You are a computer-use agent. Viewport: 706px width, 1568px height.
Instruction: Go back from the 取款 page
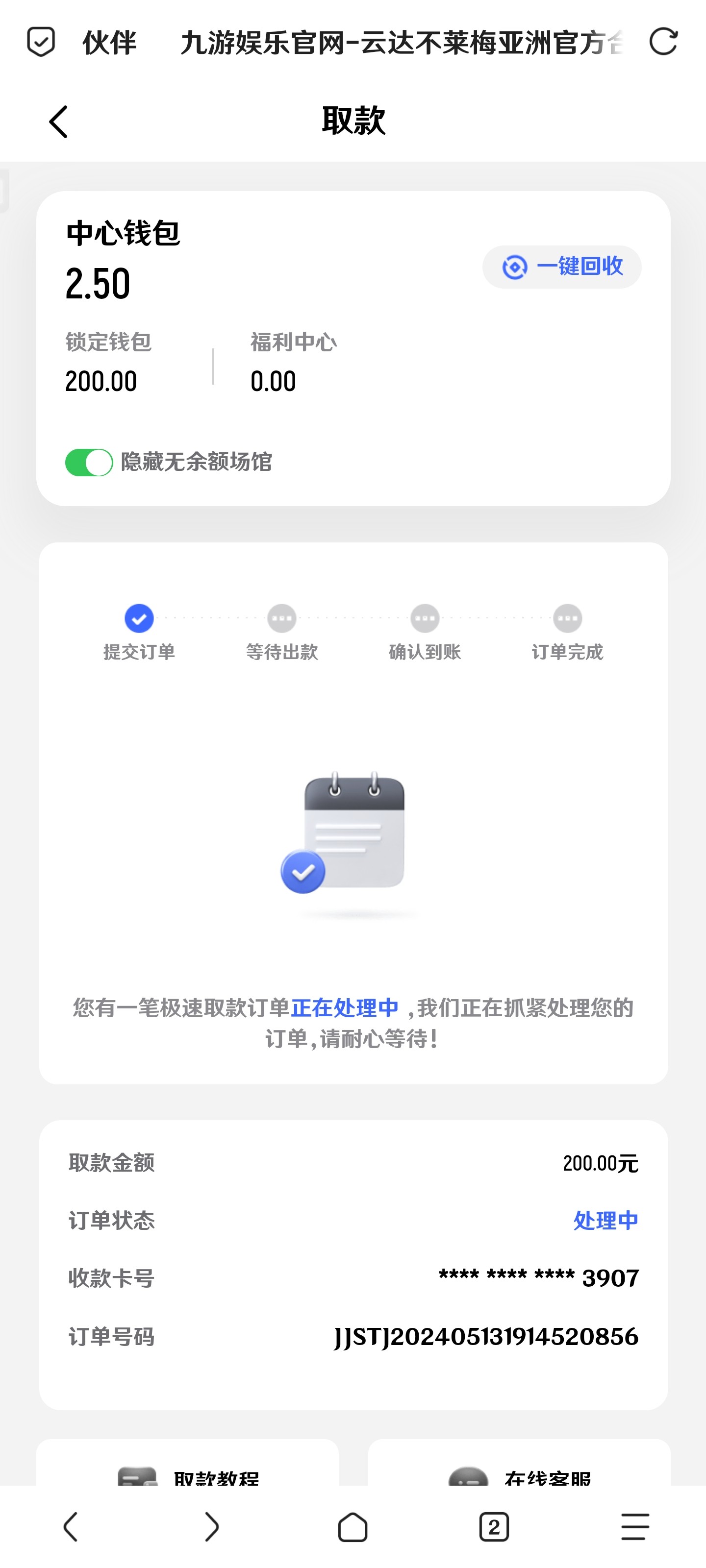point(58,122)
